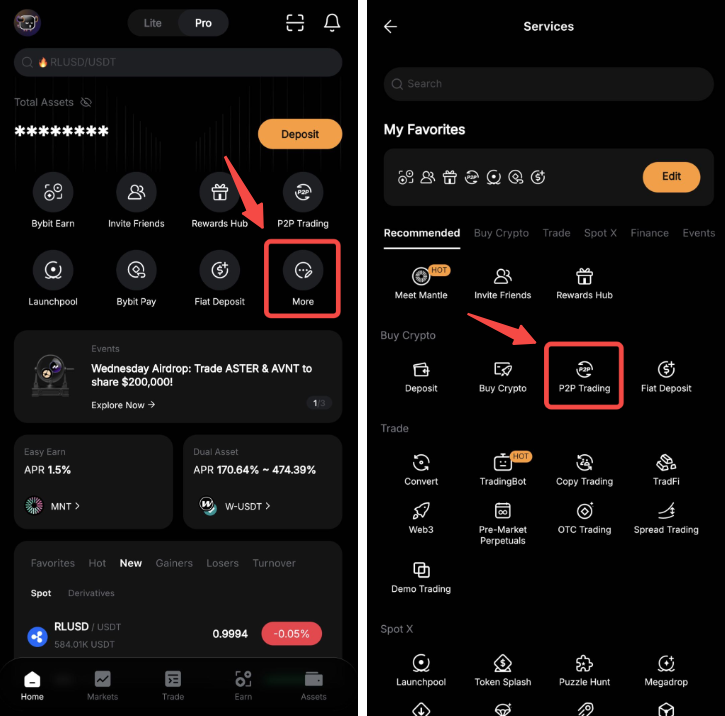The image size is (725, 716).
Task: Edit My Favorites
Action: click(671, 177)
